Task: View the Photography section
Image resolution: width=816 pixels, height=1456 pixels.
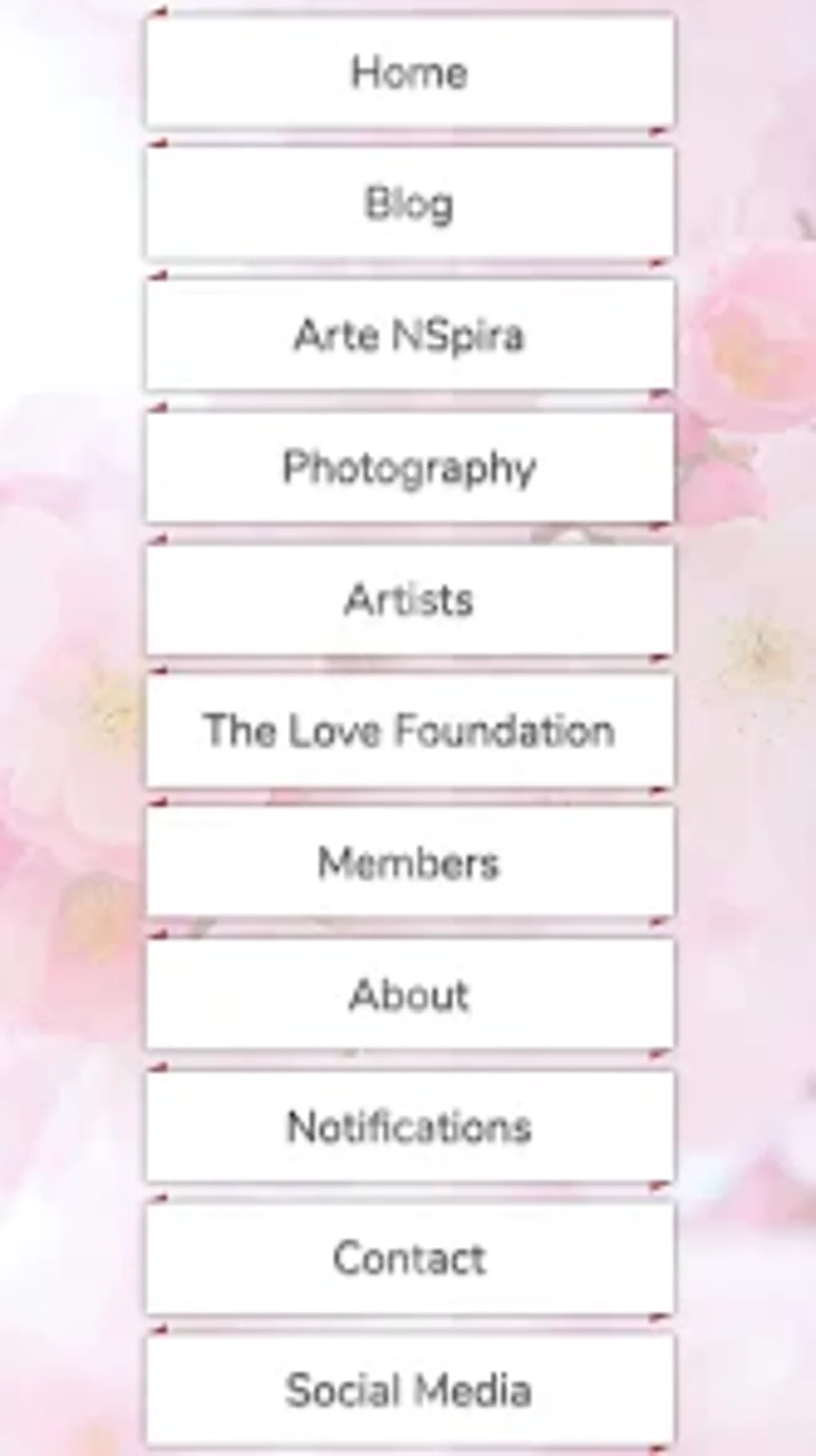Action: (409, 467)
